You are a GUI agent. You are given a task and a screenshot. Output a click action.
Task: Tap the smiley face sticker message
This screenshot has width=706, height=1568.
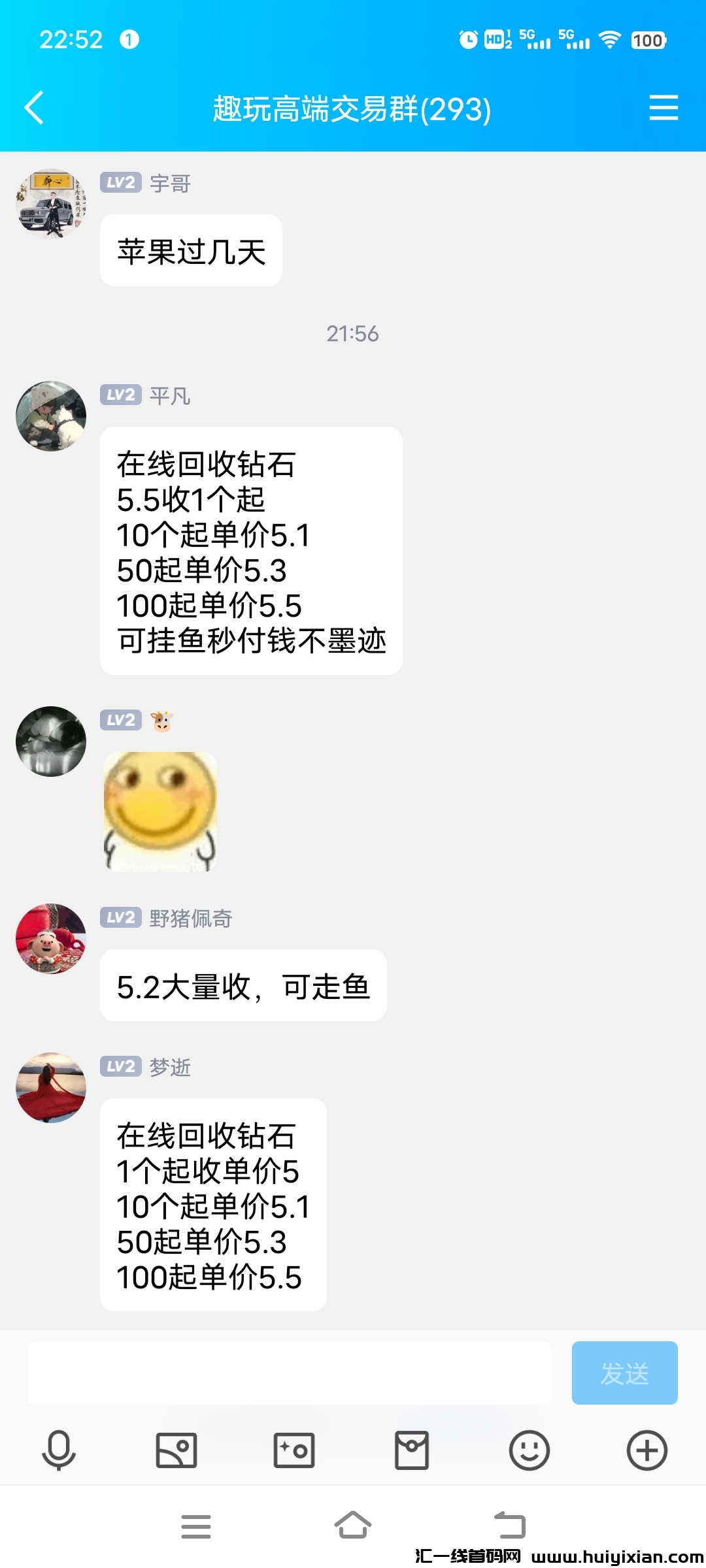coord(160,810)
